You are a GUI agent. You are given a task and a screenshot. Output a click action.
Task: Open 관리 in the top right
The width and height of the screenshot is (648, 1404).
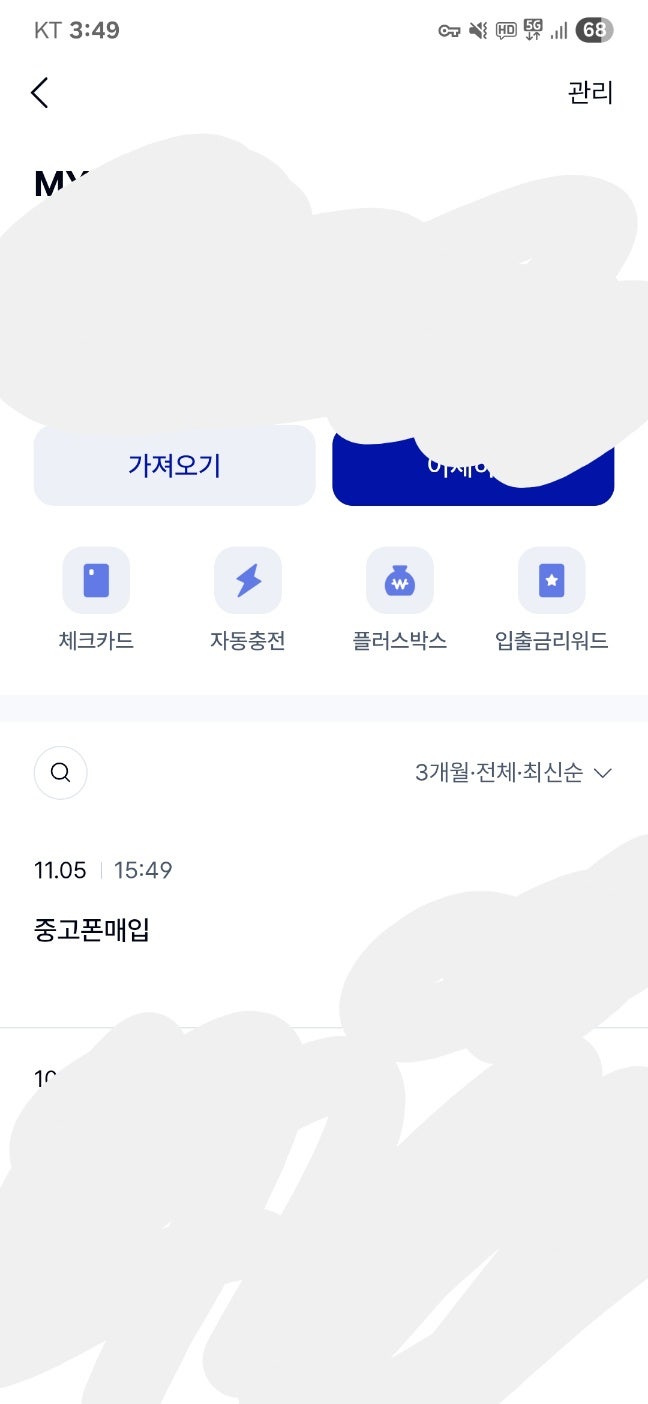[x=589, y=93]
